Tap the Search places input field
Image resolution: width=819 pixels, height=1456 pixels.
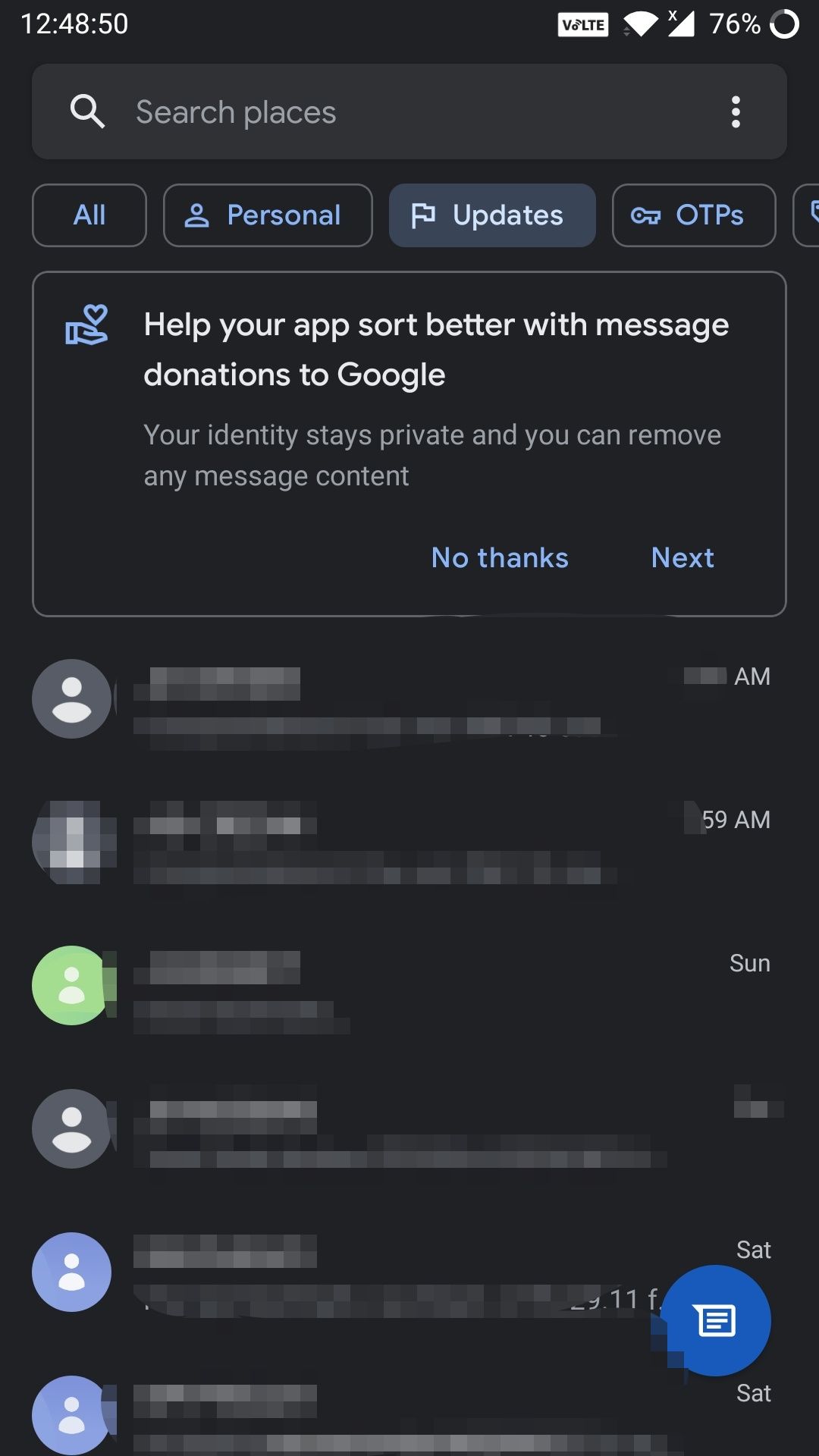click(x=303, y=111)
